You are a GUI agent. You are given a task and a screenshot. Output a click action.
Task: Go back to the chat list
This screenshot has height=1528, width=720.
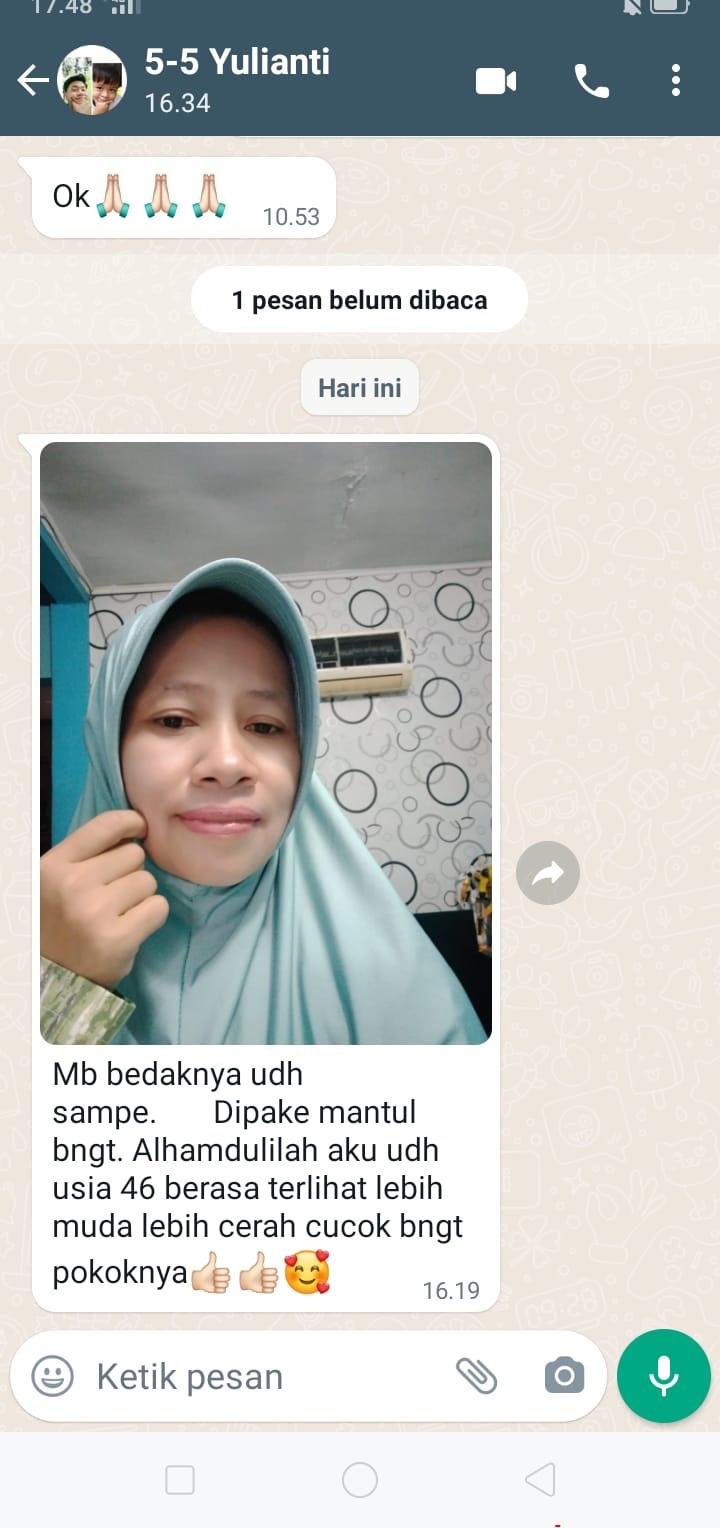(x=33, y=81)
